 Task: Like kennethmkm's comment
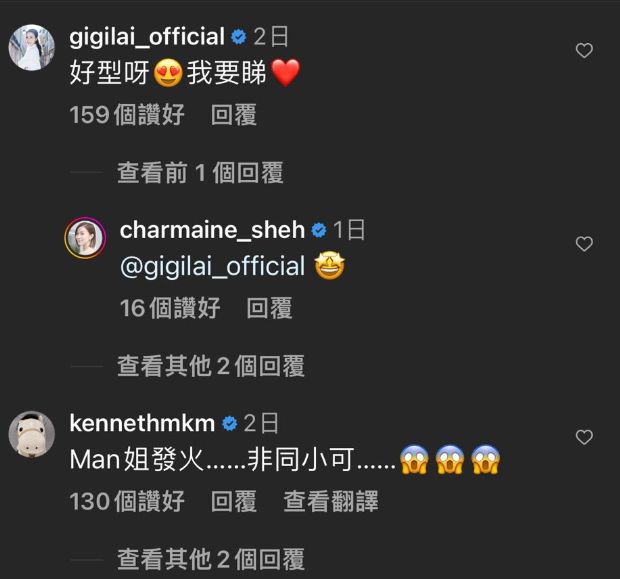point(584,437)
